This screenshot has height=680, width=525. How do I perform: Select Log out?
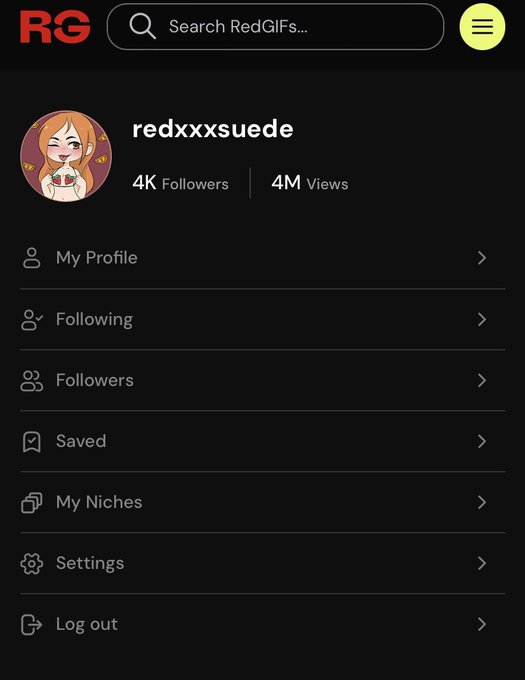[262, 624]
